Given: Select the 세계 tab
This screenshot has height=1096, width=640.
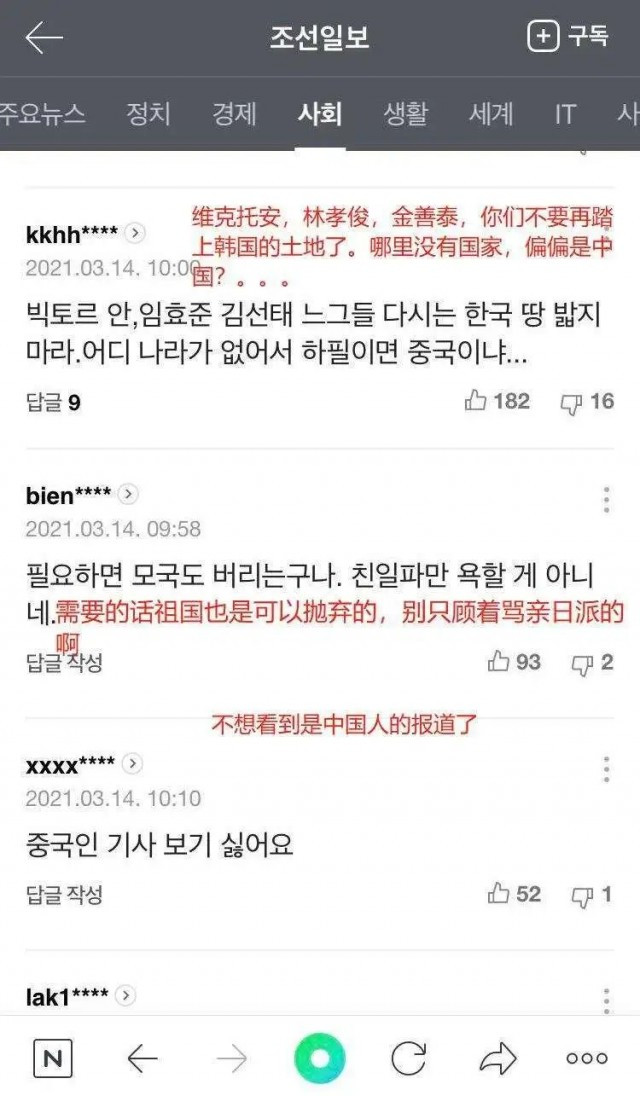Looking at the screenshot, I should 491,113.
